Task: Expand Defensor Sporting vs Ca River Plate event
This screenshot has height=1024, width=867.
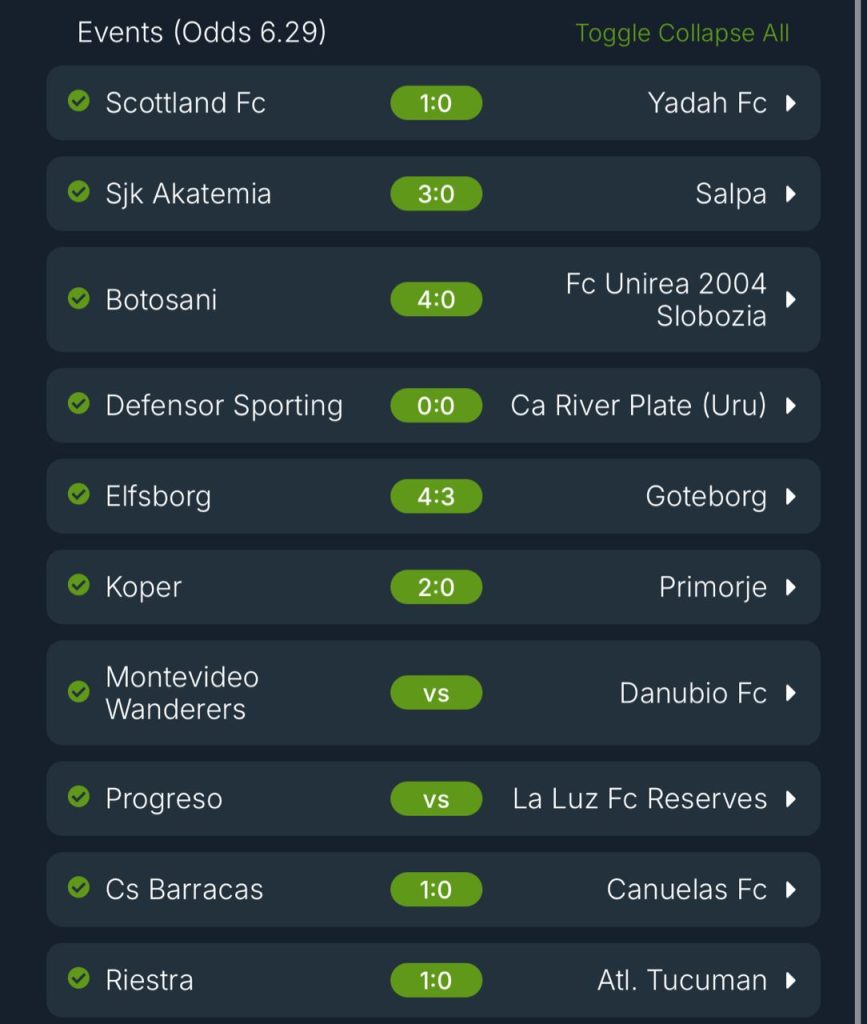Action: (790, 406)
